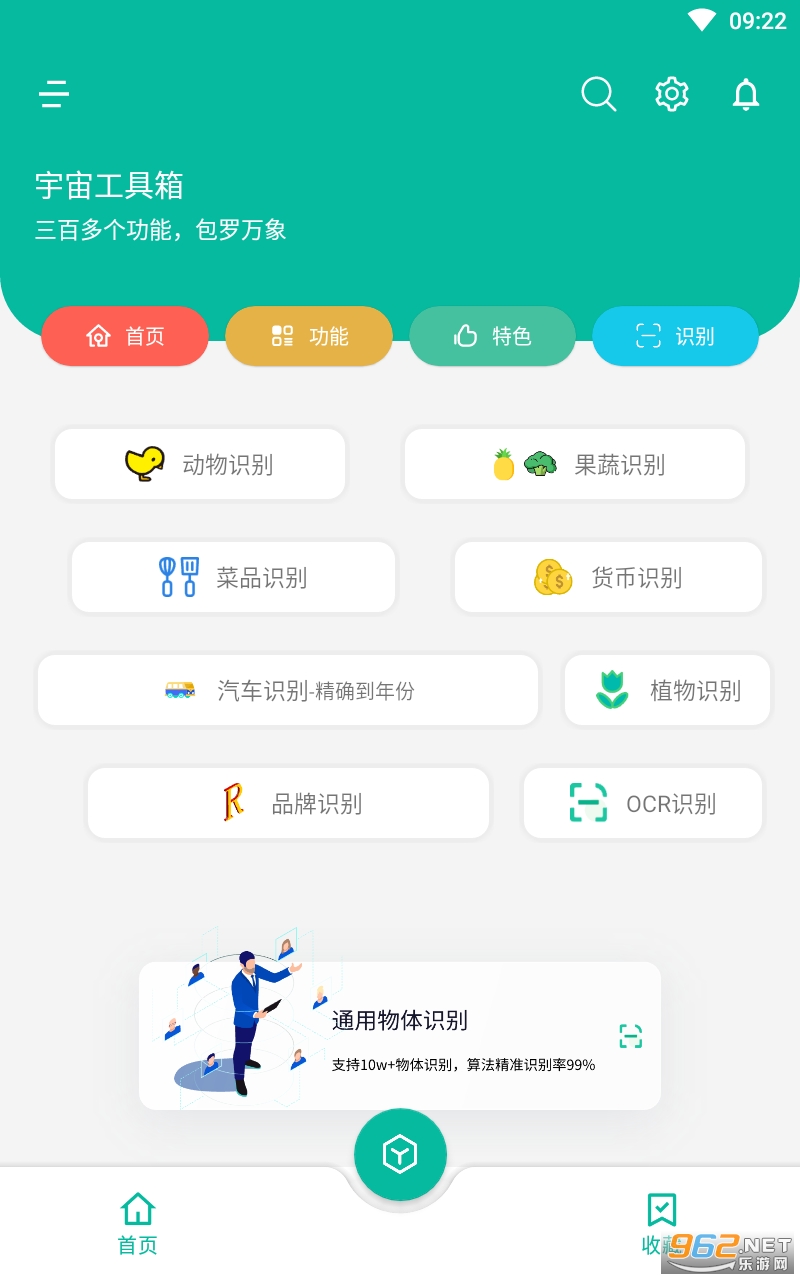Go to 首页 in bottom navigation
Screen dimensions: 800x1280
(x=138, y=1222)
